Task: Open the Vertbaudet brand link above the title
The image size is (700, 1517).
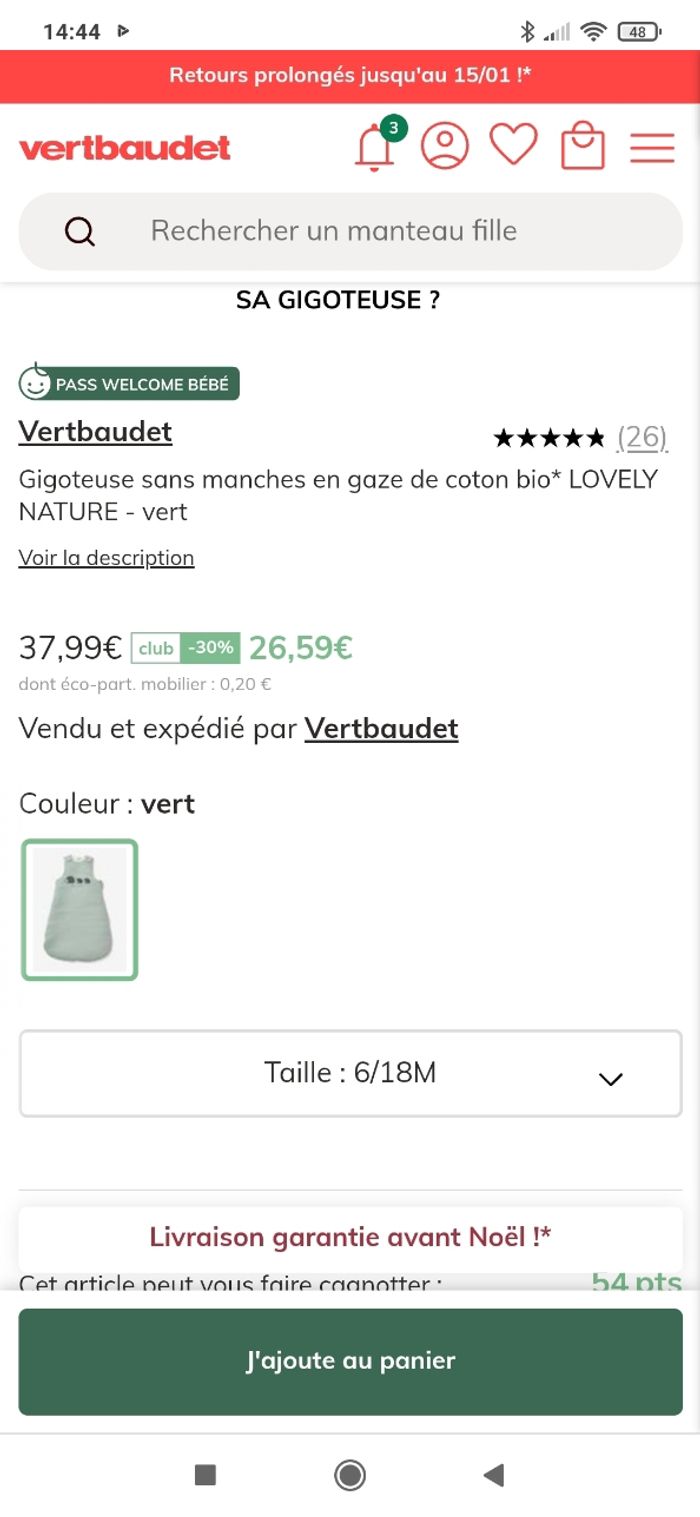Action: coord(95,432)
